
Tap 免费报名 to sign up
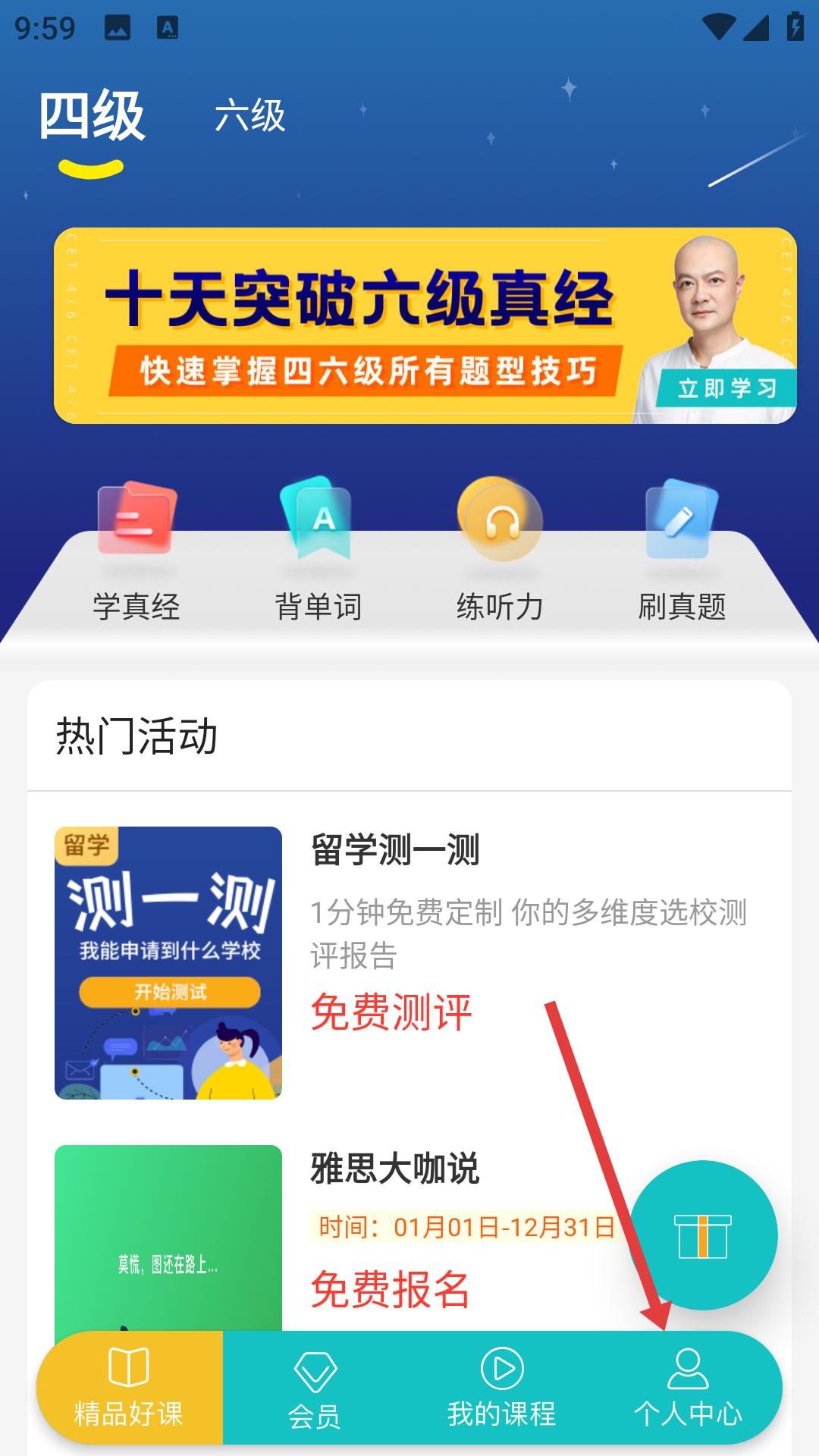click(x=391, y=1289)
